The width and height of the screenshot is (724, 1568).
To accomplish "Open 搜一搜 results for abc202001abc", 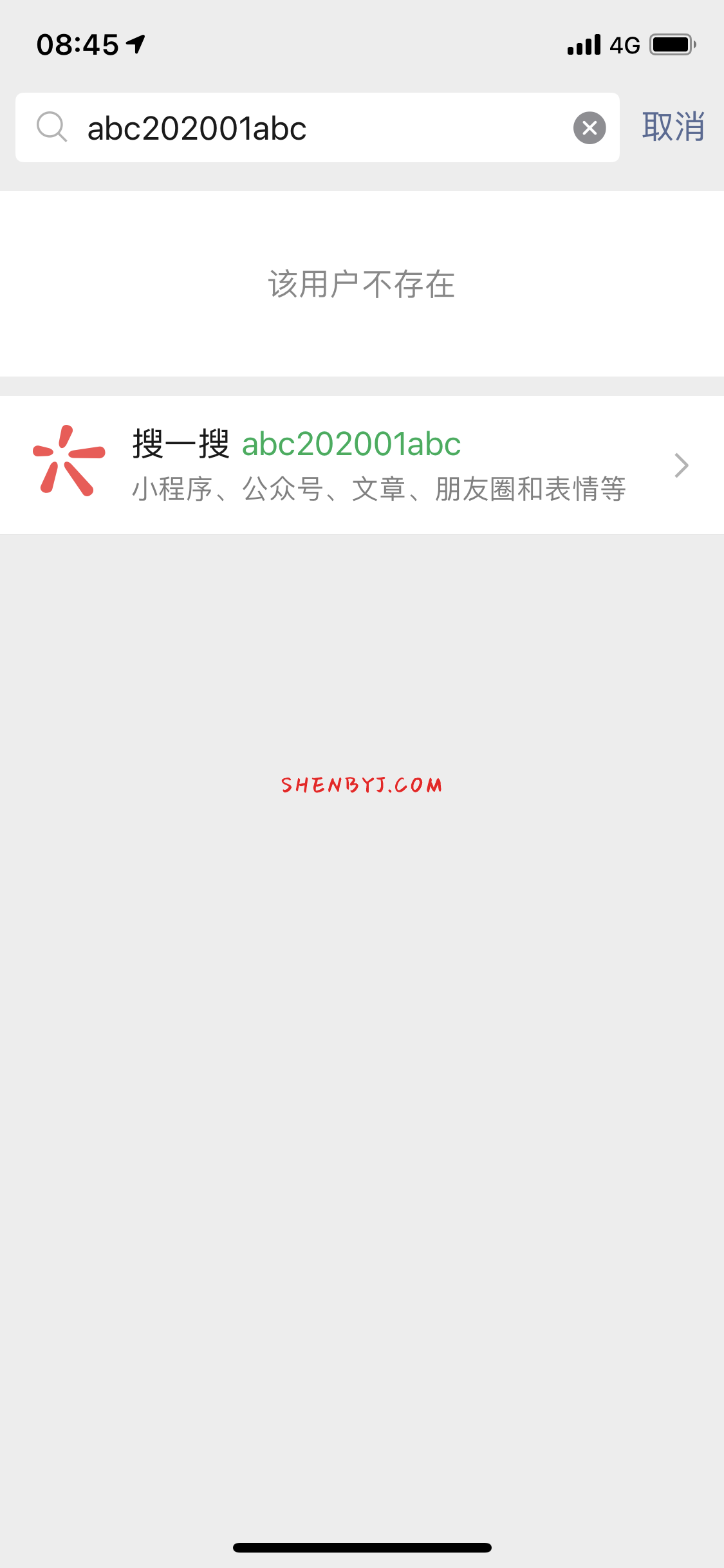I will (362, 465).
